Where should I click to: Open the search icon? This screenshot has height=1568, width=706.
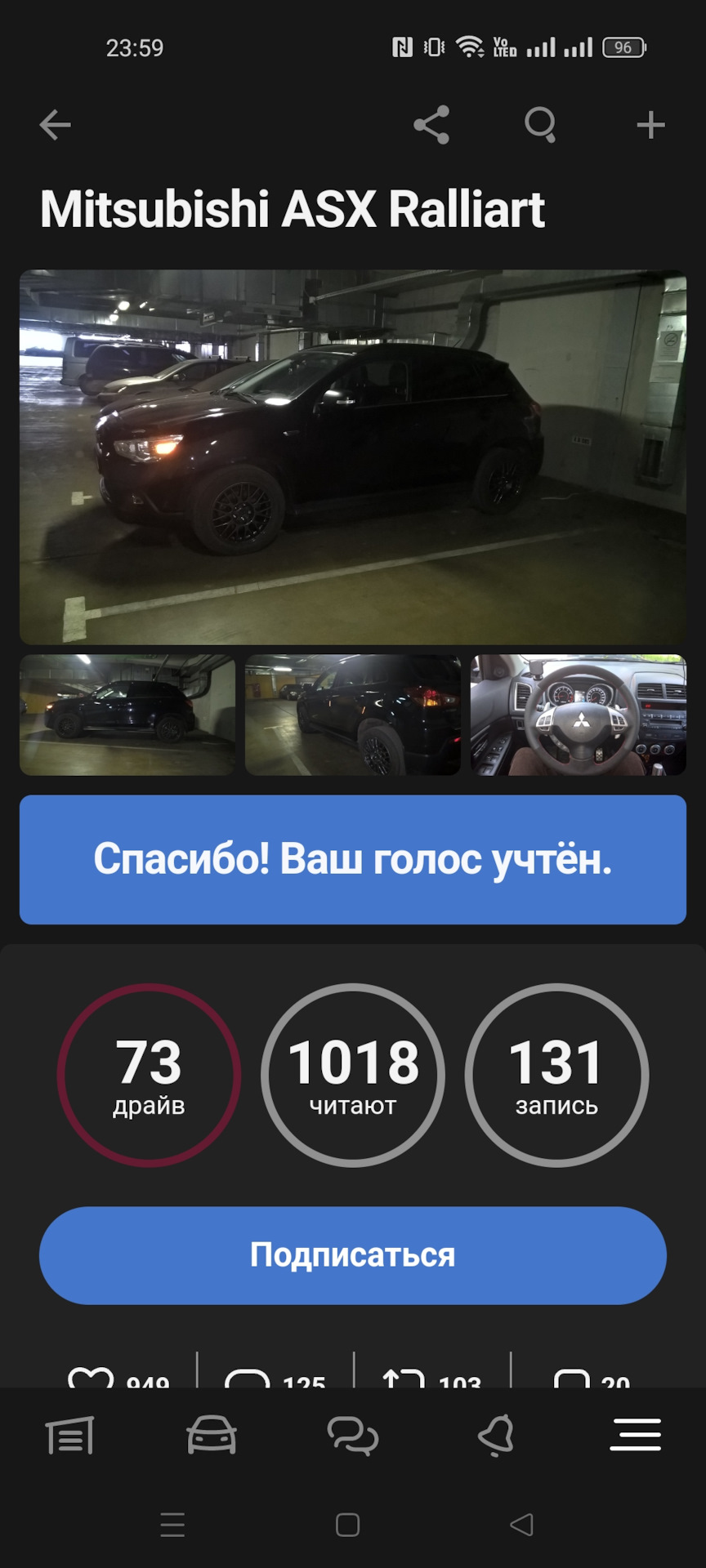pos(540,125)
